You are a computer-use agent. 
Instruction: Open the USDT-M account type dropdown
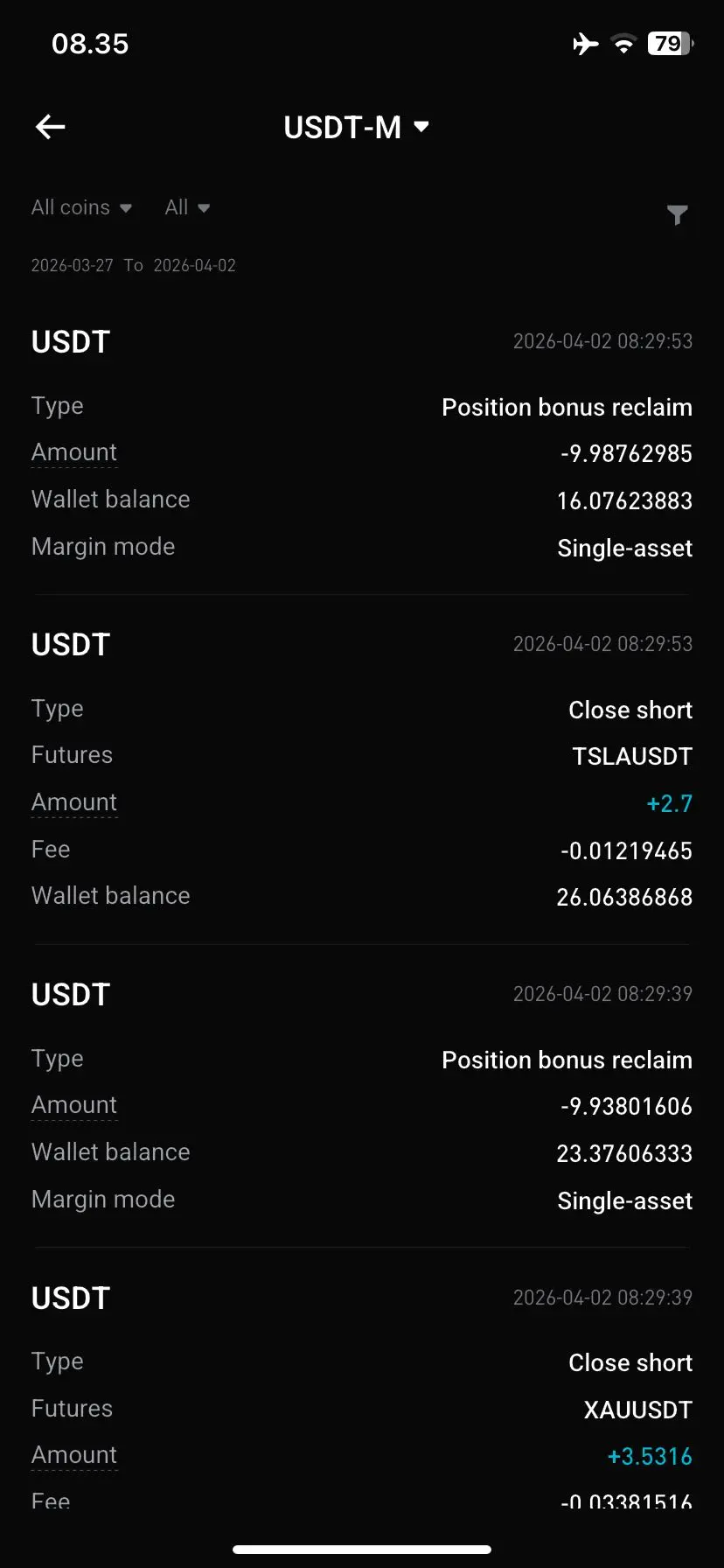point(357,128)
